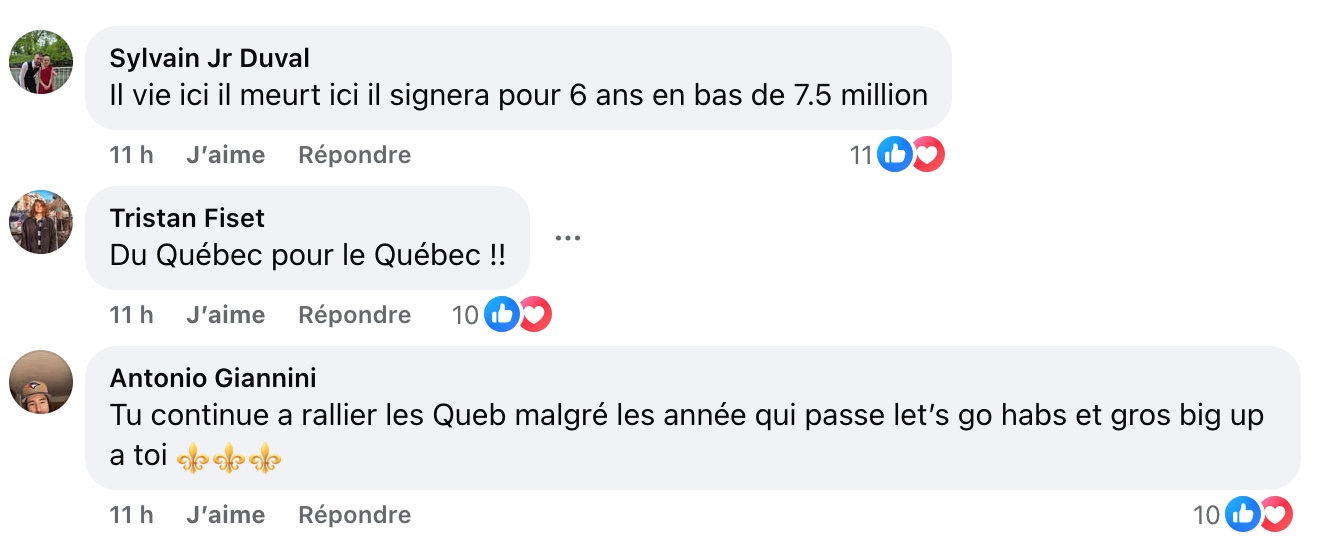The width and height of the screenshot is (1332, 544).
Task: View reactions on Tristan Fiset's comment
Action: [515, 315]
